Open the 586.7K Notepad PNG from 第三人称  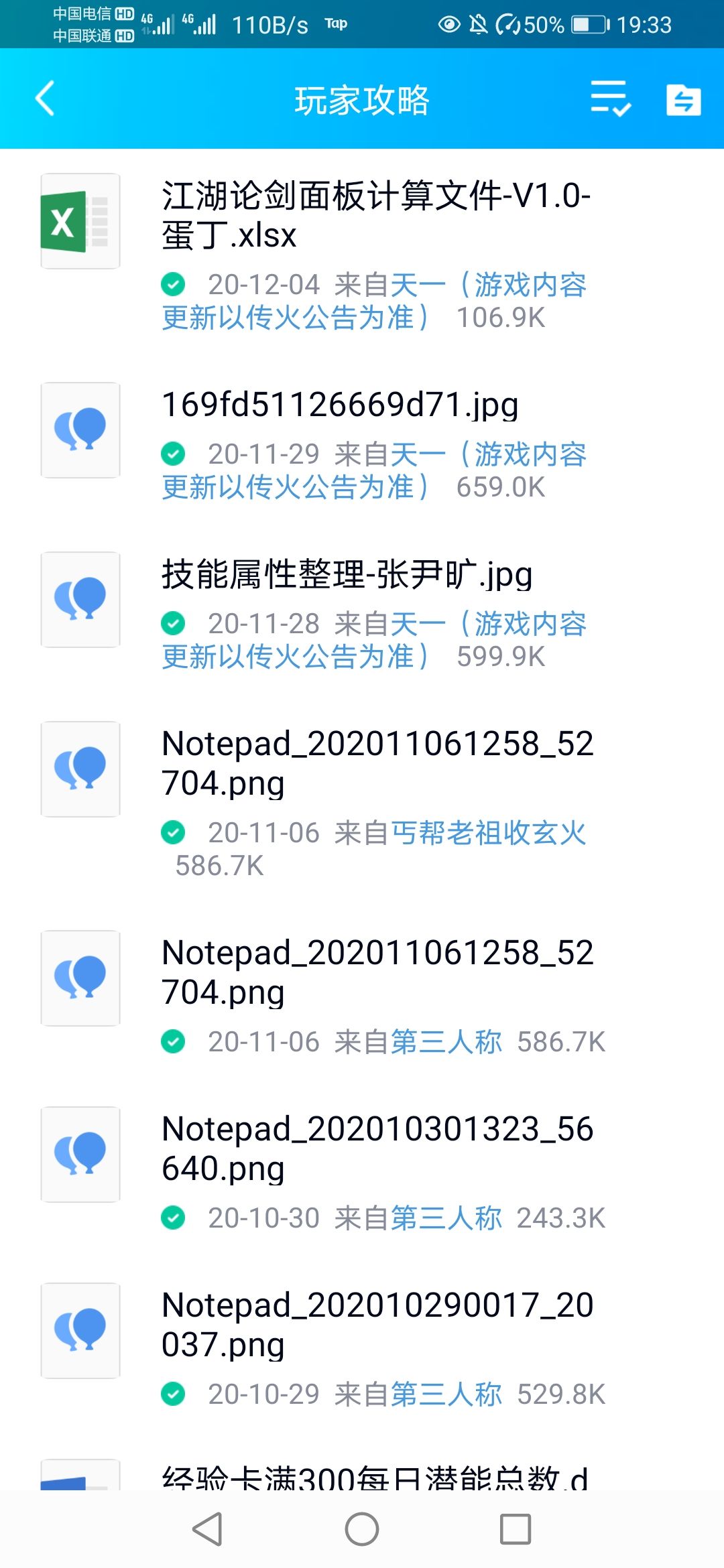377,972
